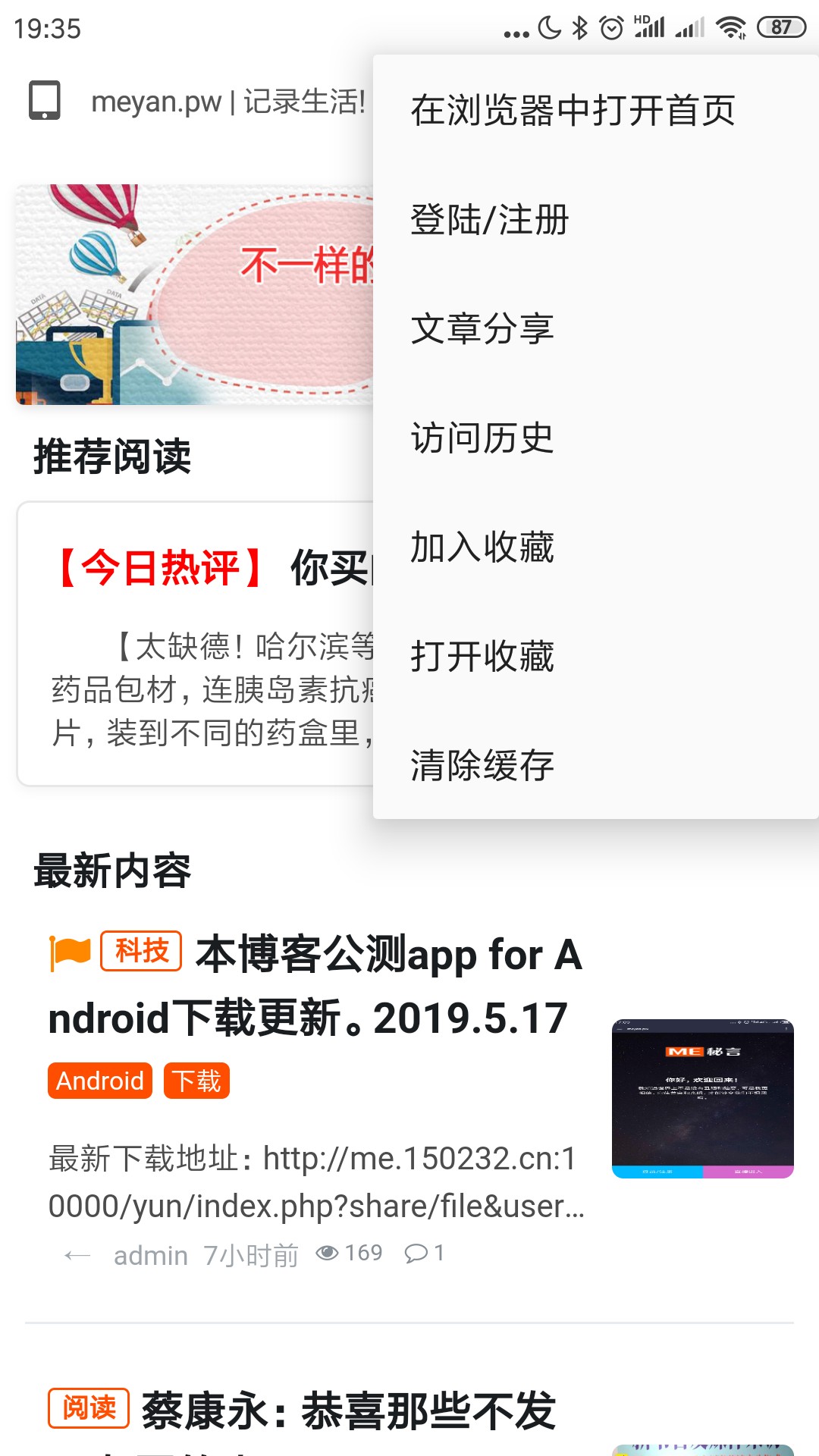Open the 不一样的 balloon banner

(194, 294)
